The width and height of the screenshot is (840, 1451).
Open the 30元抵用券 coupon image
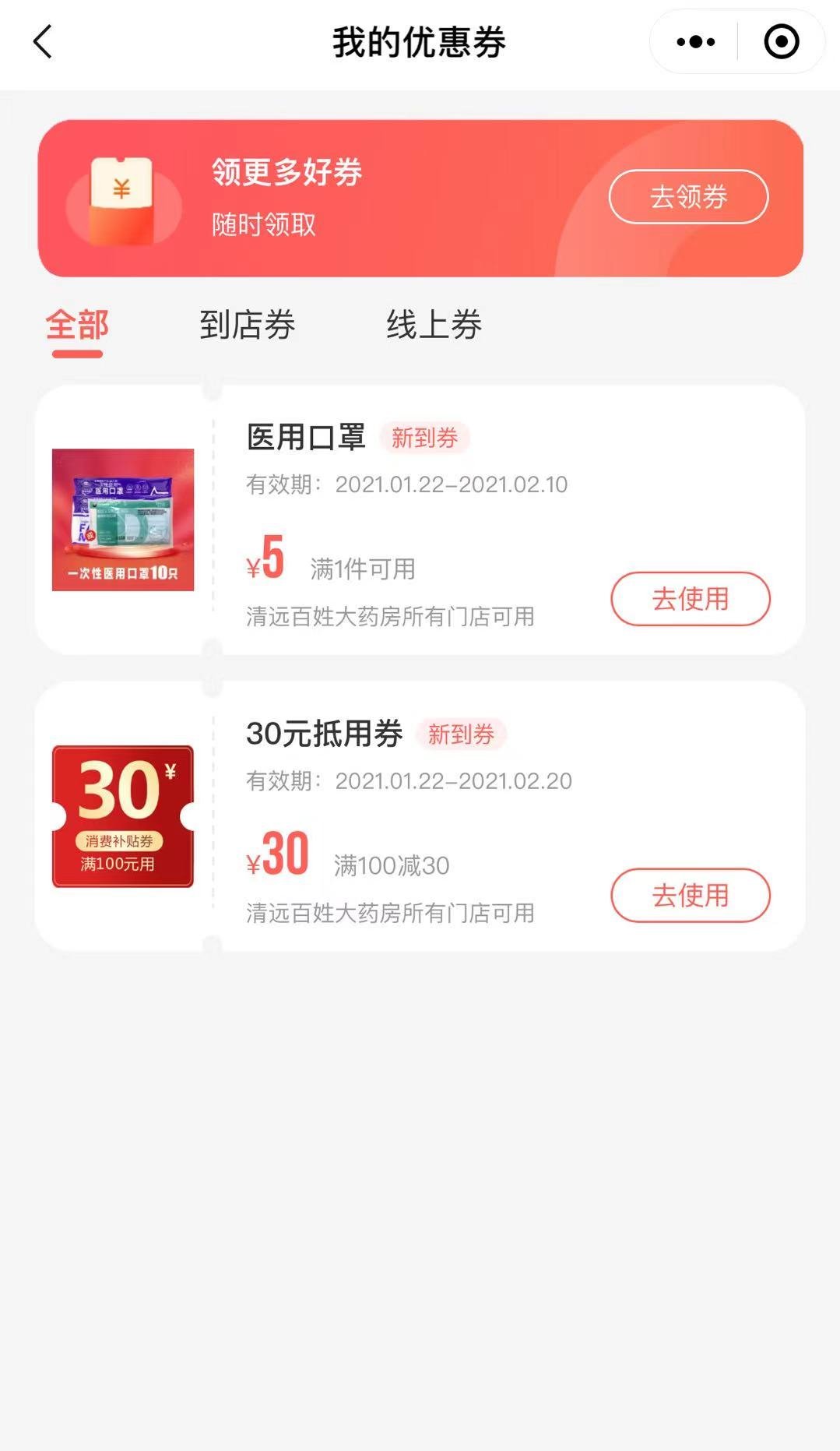pos(123,816)
